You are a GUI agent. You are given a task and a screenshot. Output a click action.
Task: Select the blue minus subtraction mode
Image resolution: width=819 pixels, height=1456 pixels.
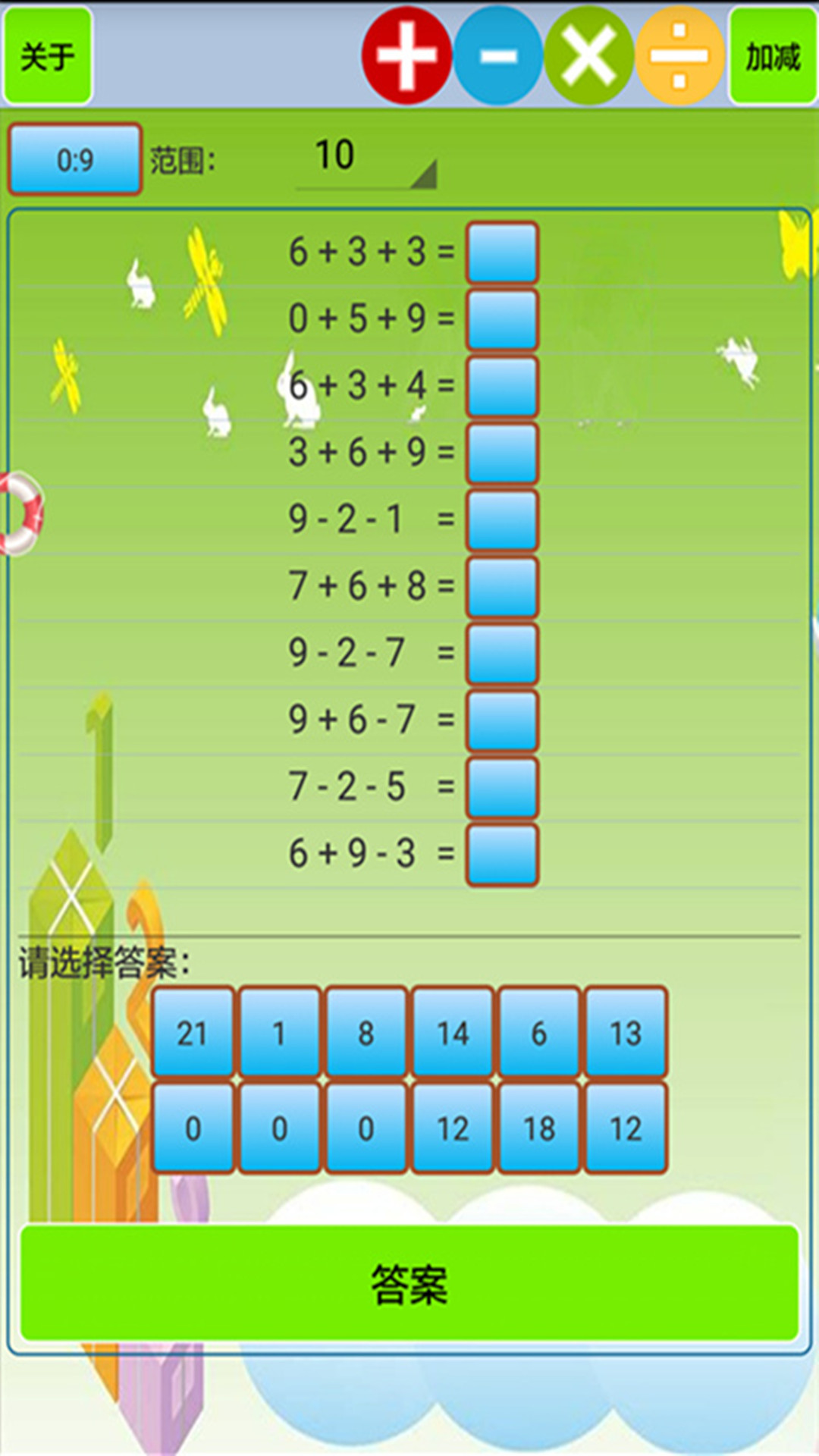(x=498, y=55)
